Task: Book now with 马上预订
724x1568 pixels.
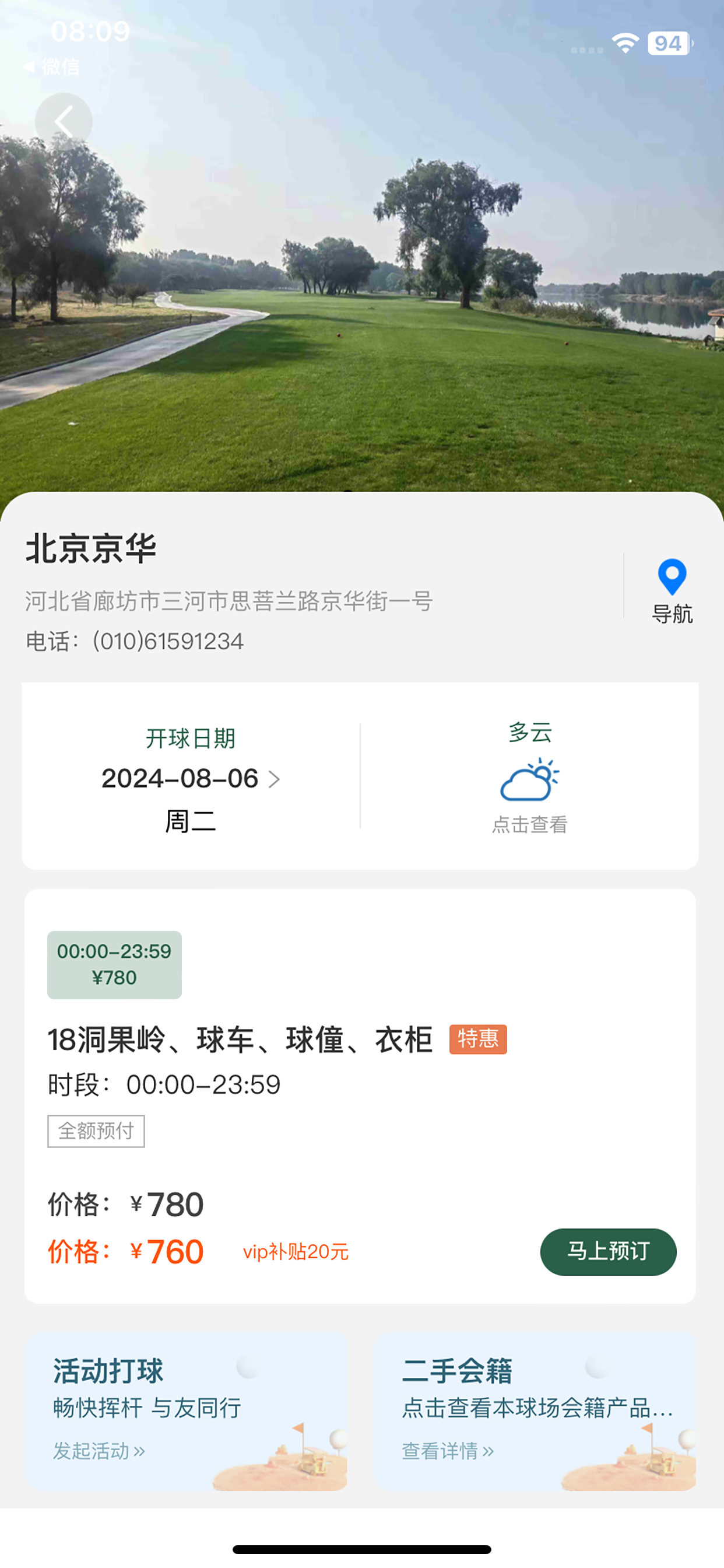Action: point(608,1251)
